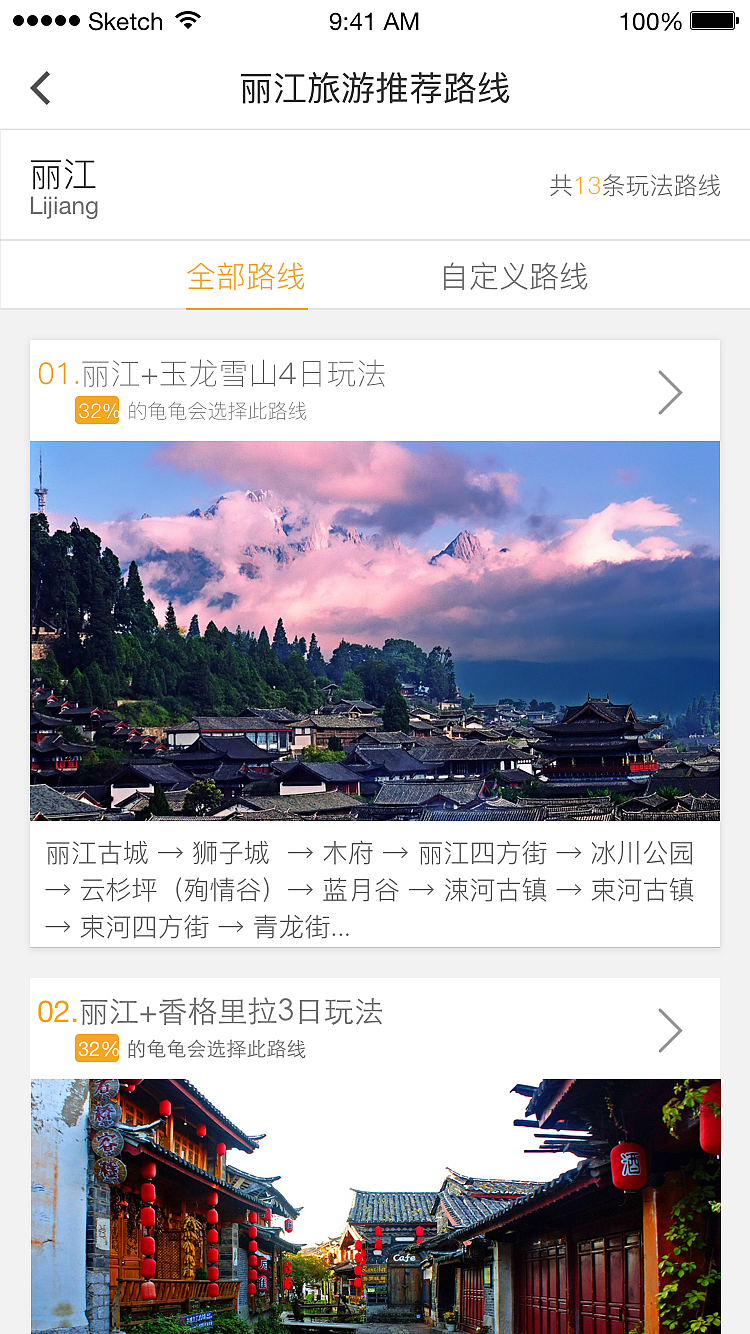The image size is (750, 1334).
Task: Select the 全部路线 tab
Action: [x=246, y=277]
